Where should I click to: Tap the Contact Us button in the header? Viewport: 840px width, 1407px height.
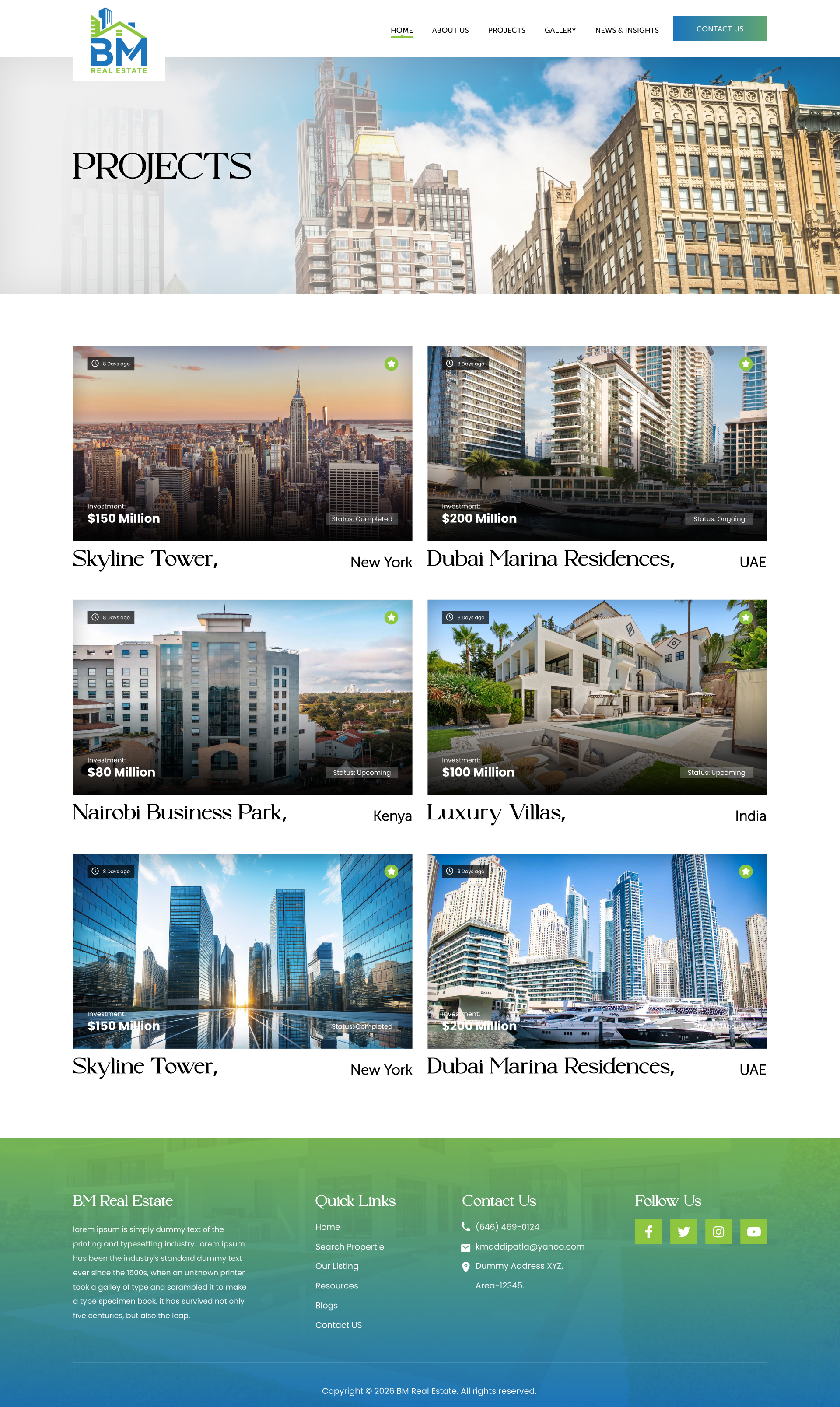coord(719,29)
